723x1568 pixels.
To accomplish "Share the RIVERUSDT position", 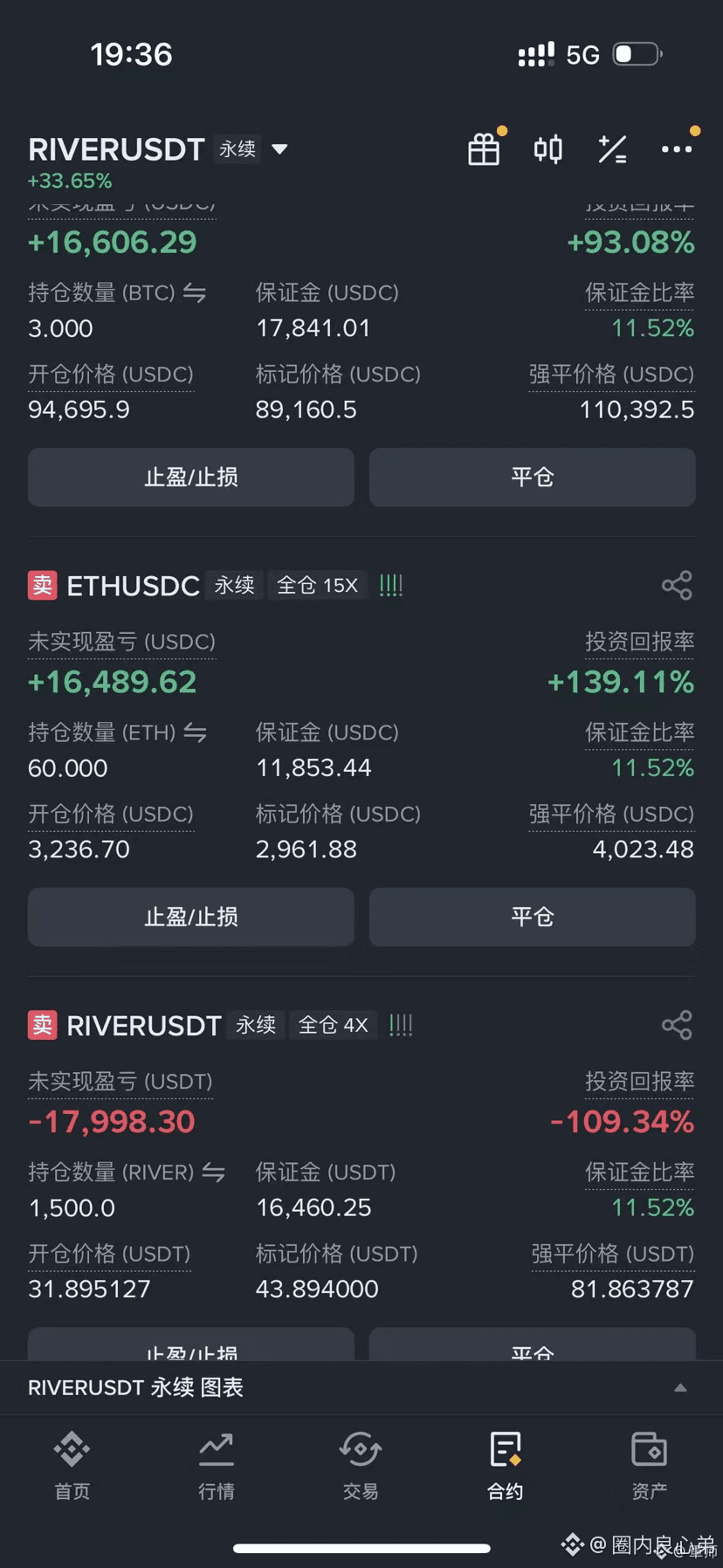I will 677,1025.
